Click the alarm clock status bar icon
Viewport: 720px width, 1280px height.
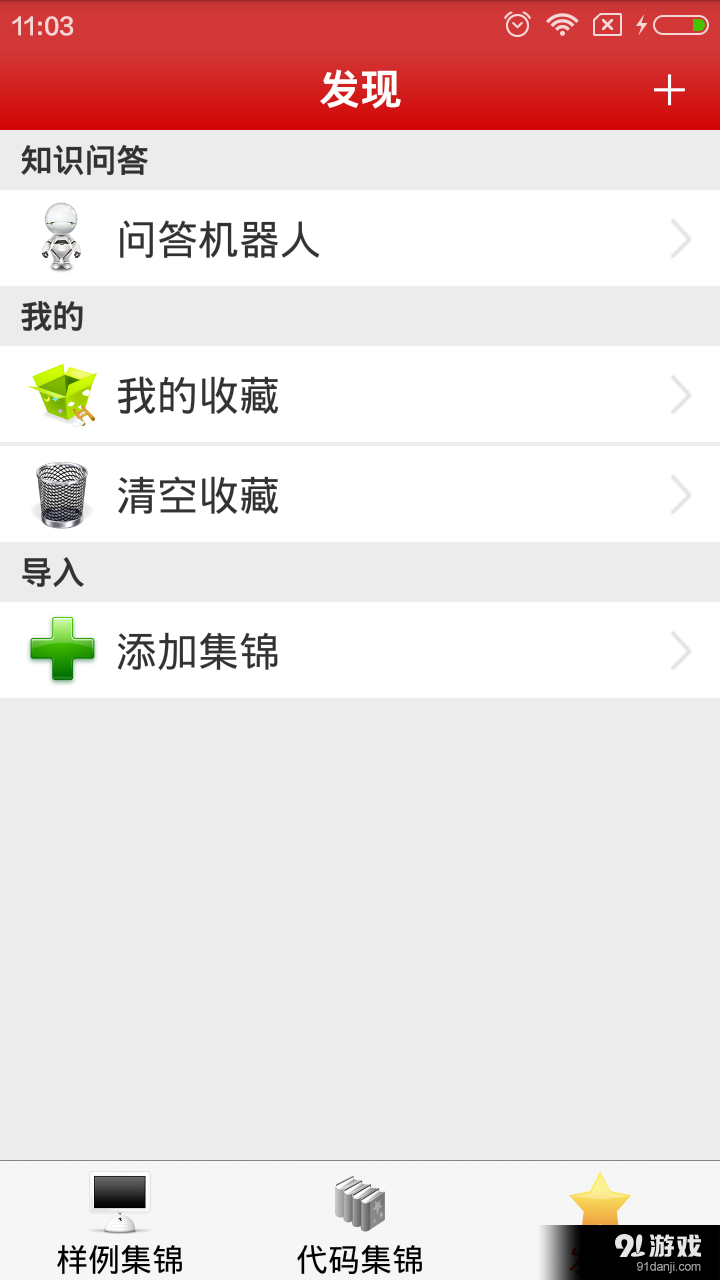[517, 25]
